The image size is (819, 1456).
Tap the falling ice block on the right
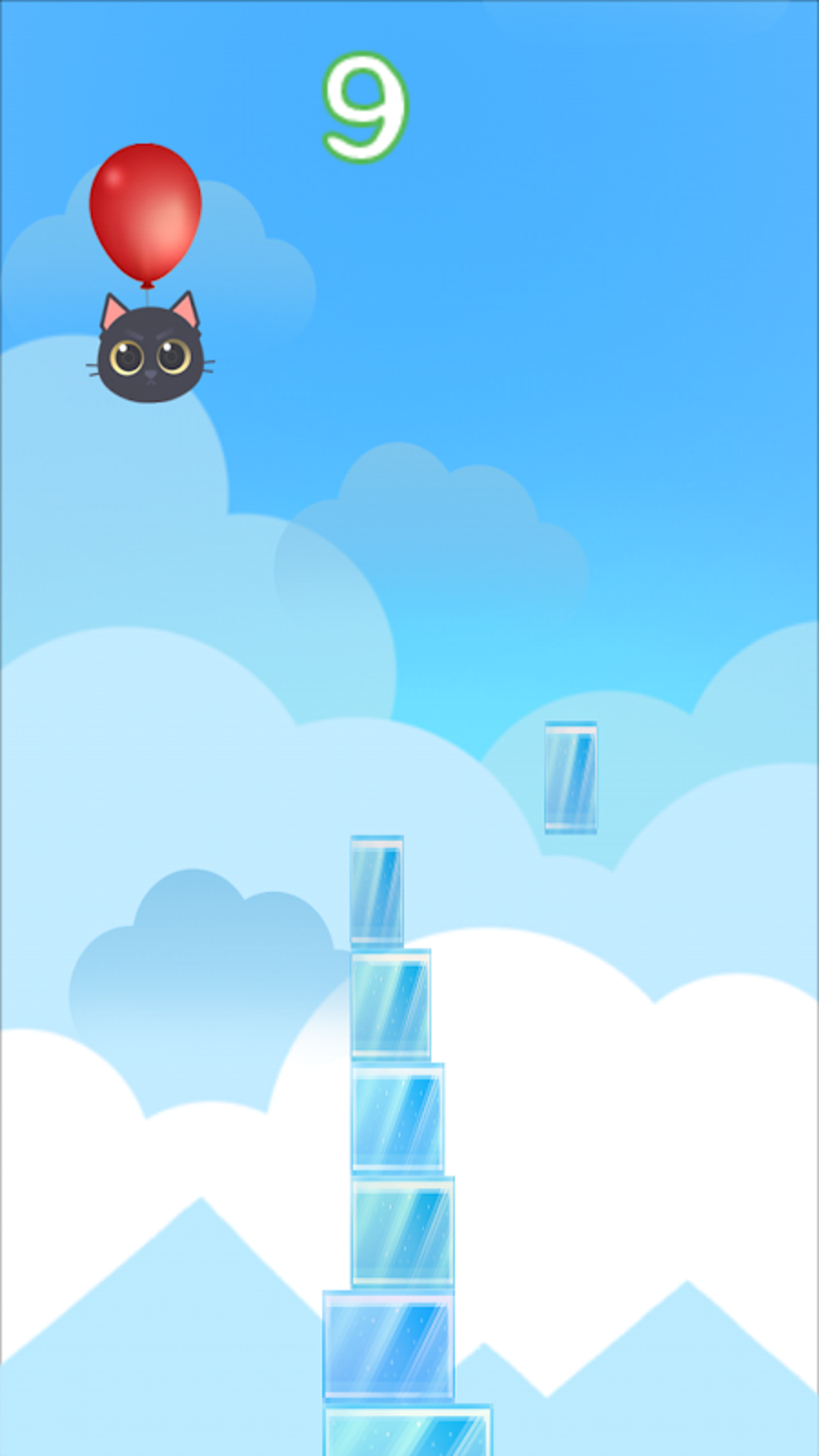[x=572, y=777]
